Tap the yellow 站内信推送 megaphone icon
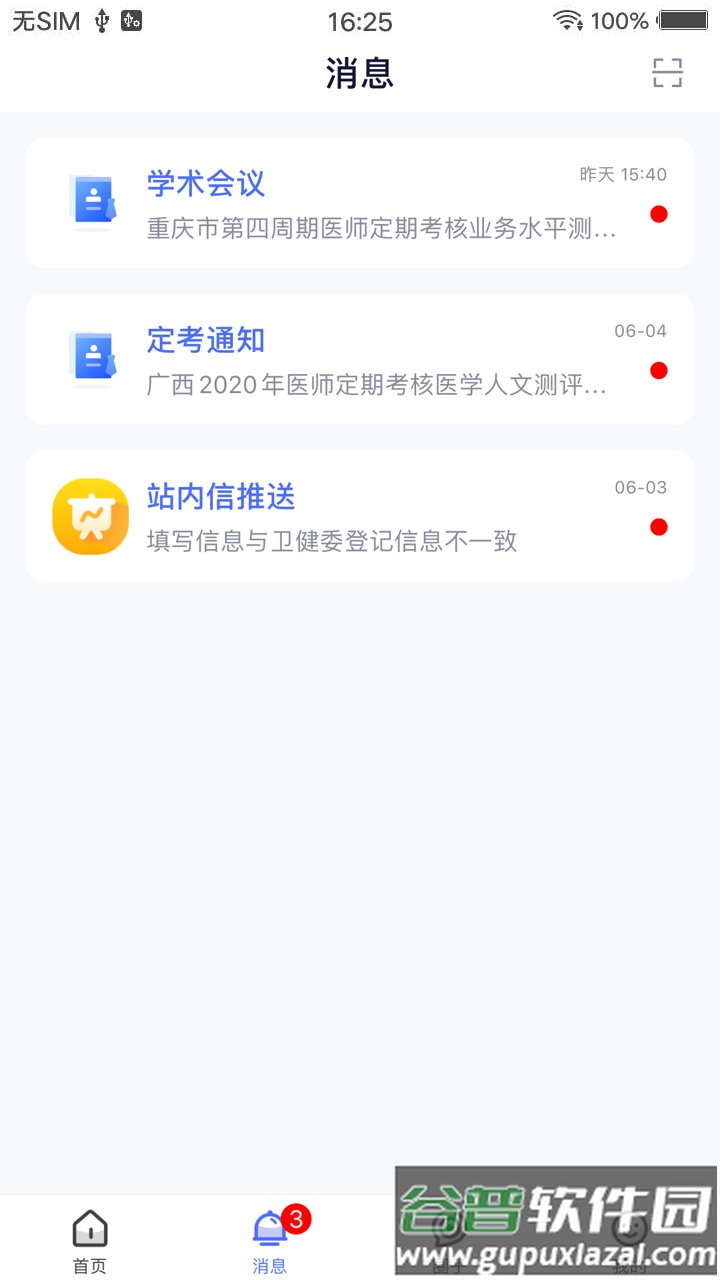Screen dimensions: 720x1280 (91, 516)
